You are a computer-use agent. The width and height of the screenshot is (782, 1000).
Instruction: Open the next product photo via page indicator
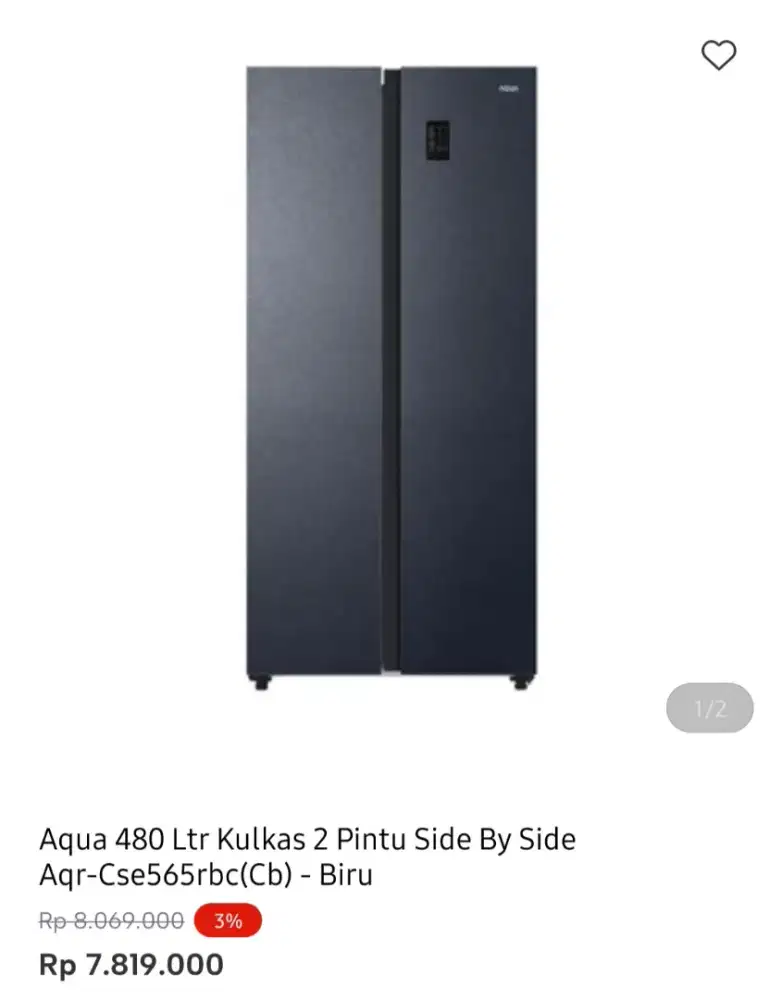click(709, 708)
